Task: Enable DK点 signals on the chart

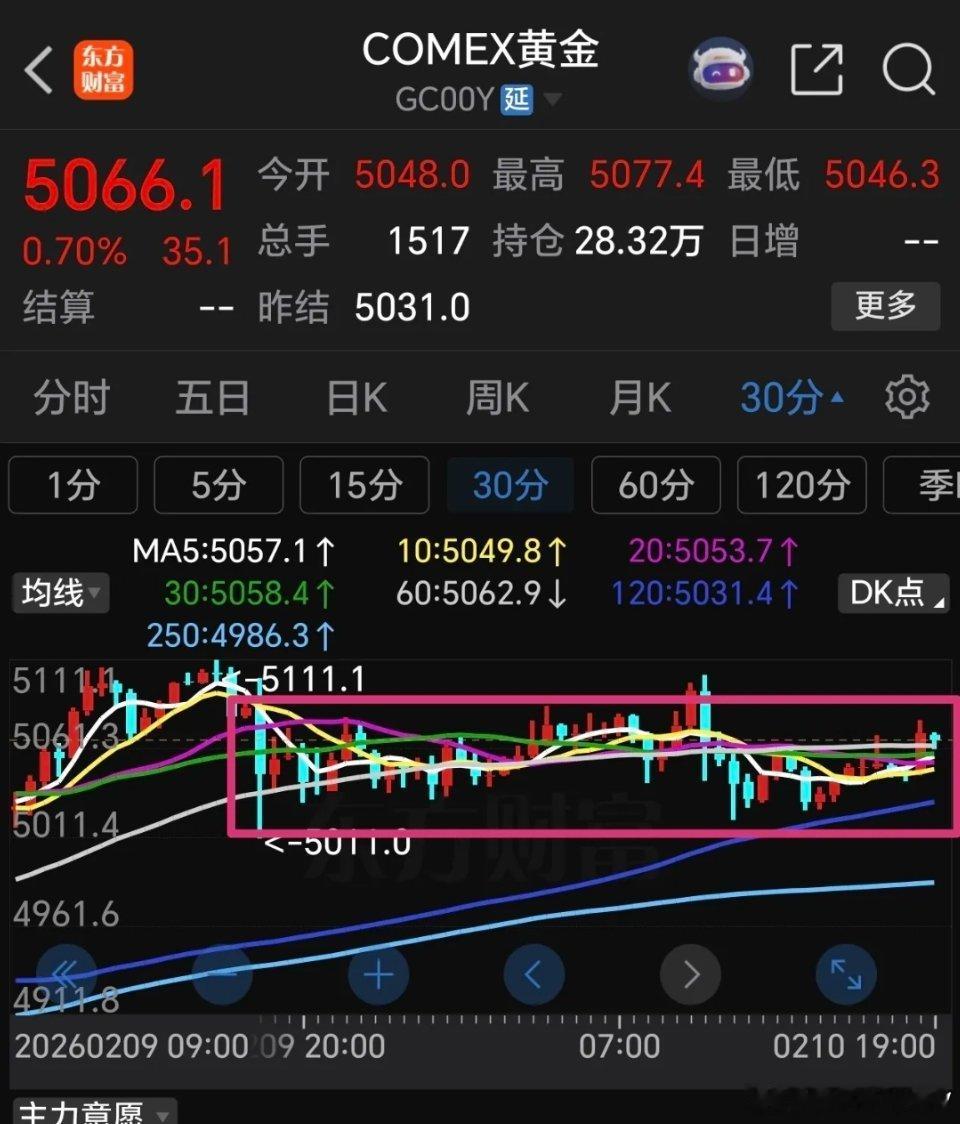Action: 893,594
